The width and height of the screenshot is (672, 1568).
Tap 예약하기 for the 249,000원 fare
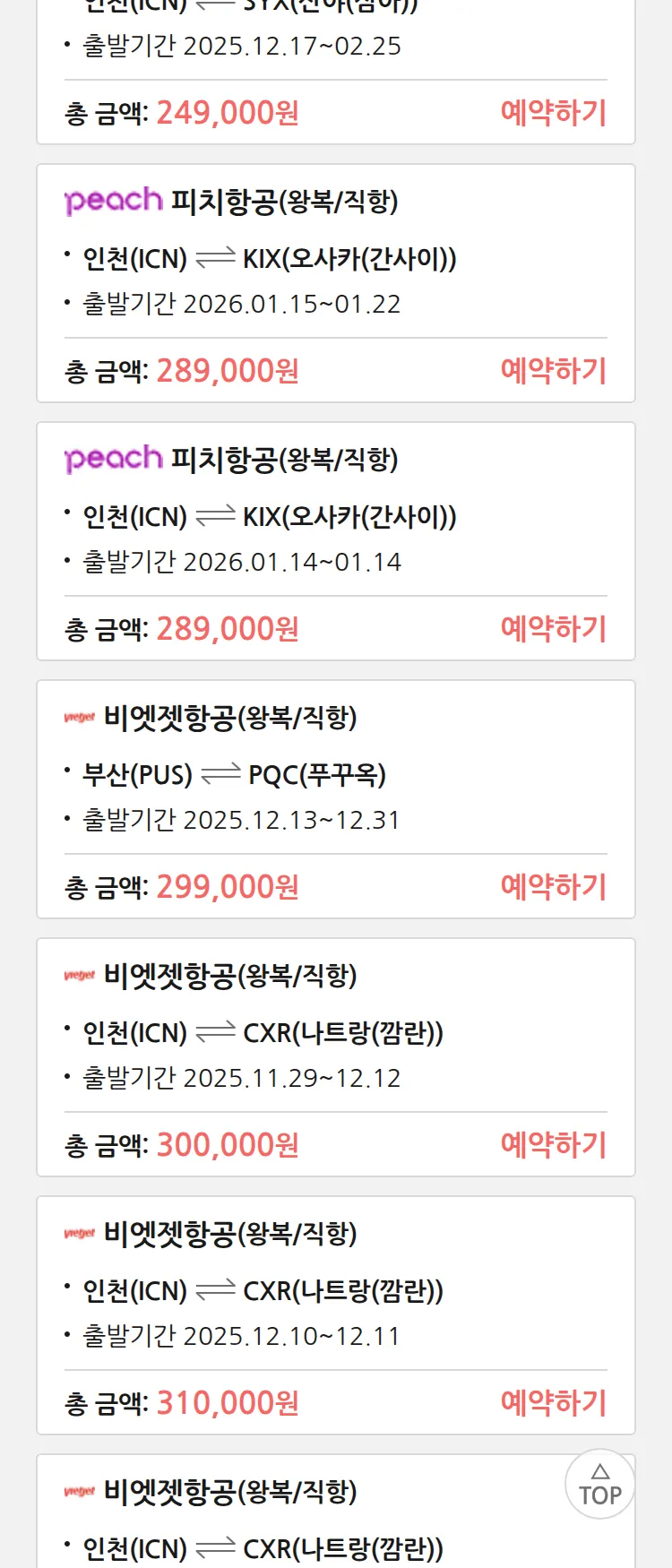(x=553, y=113)
